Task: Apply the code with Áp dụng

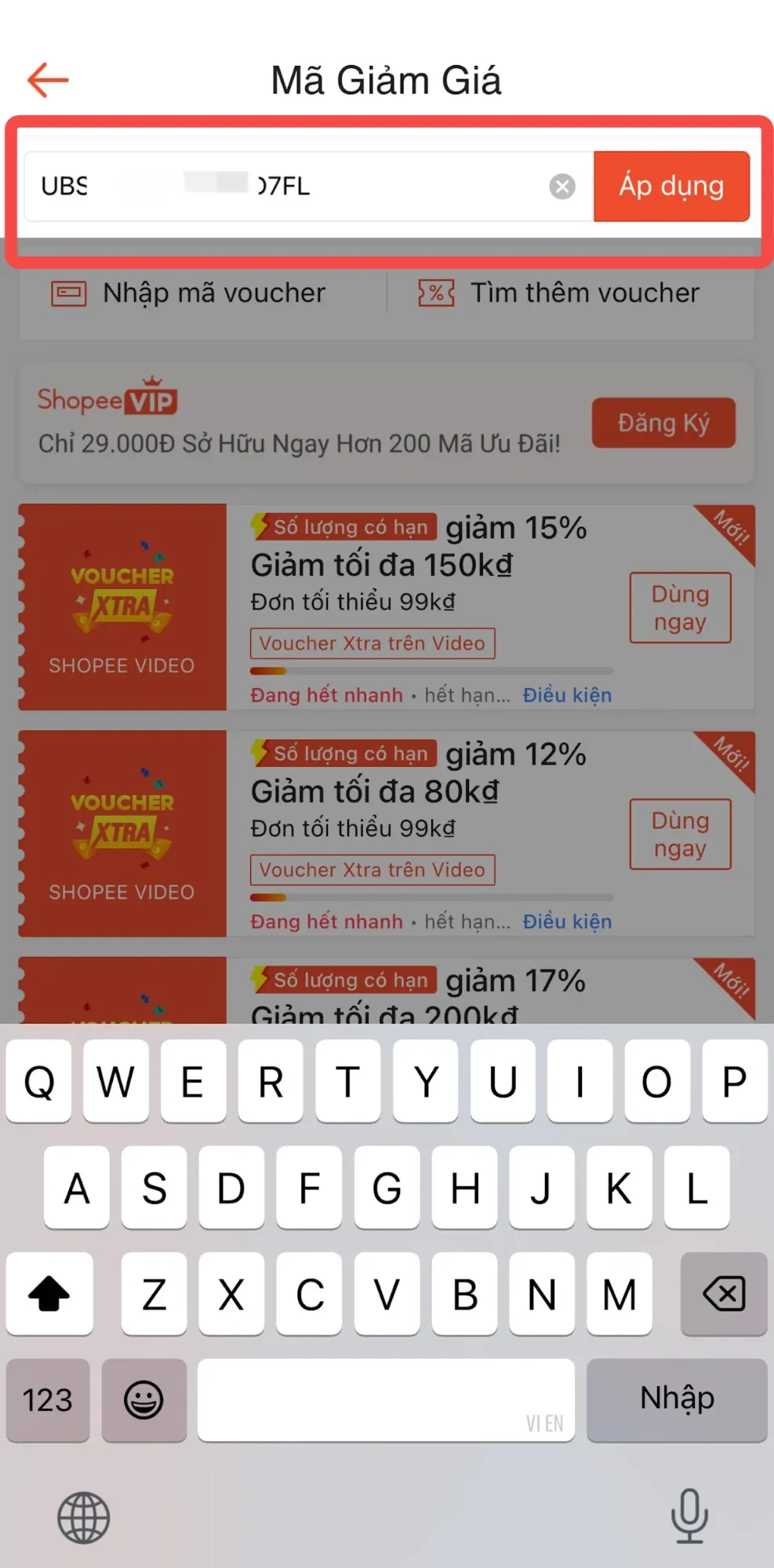Action: [x=671, y=187]
